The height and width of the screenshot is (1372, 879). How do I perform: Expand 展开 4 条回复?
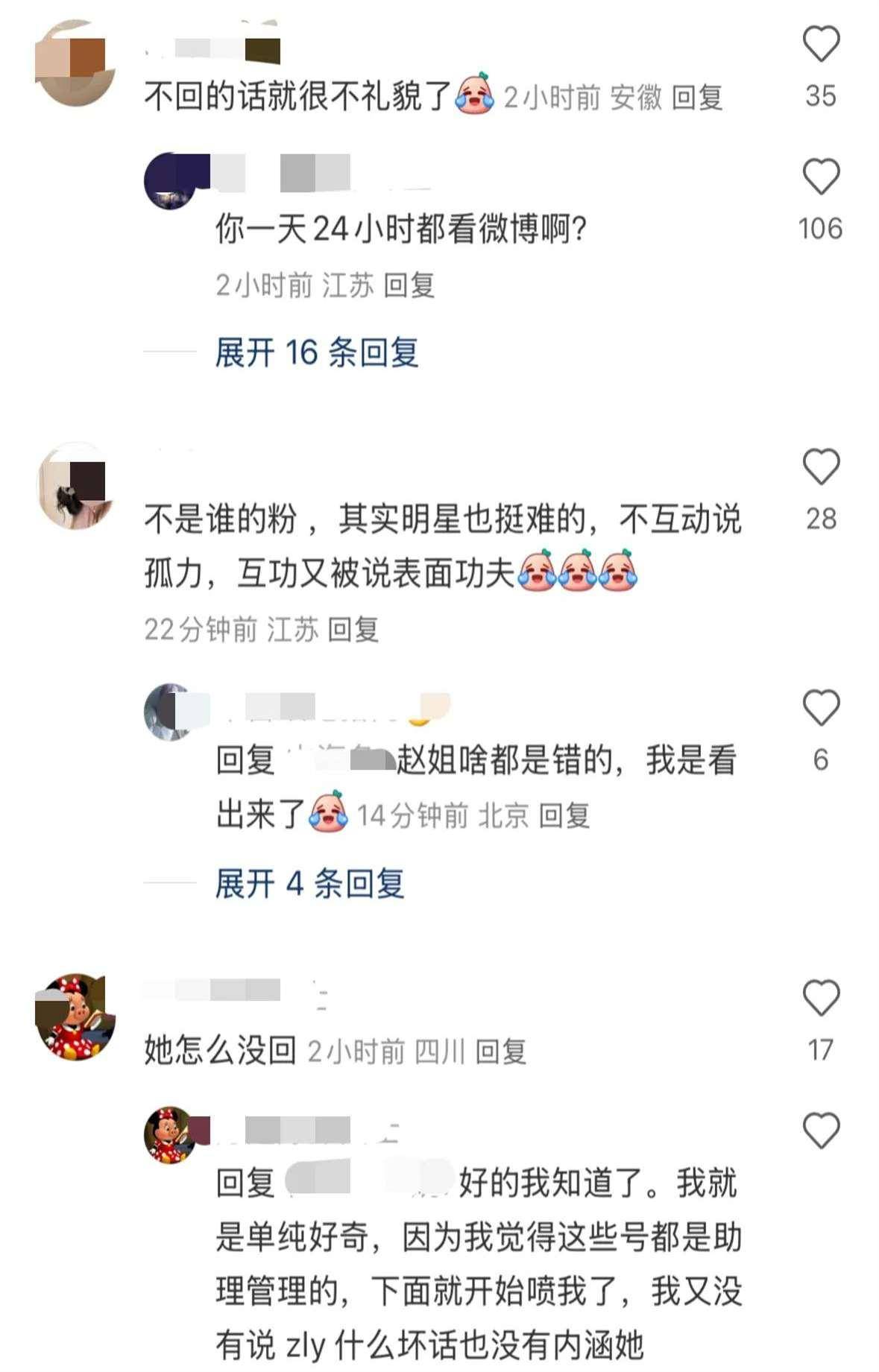tap(309, 884)
